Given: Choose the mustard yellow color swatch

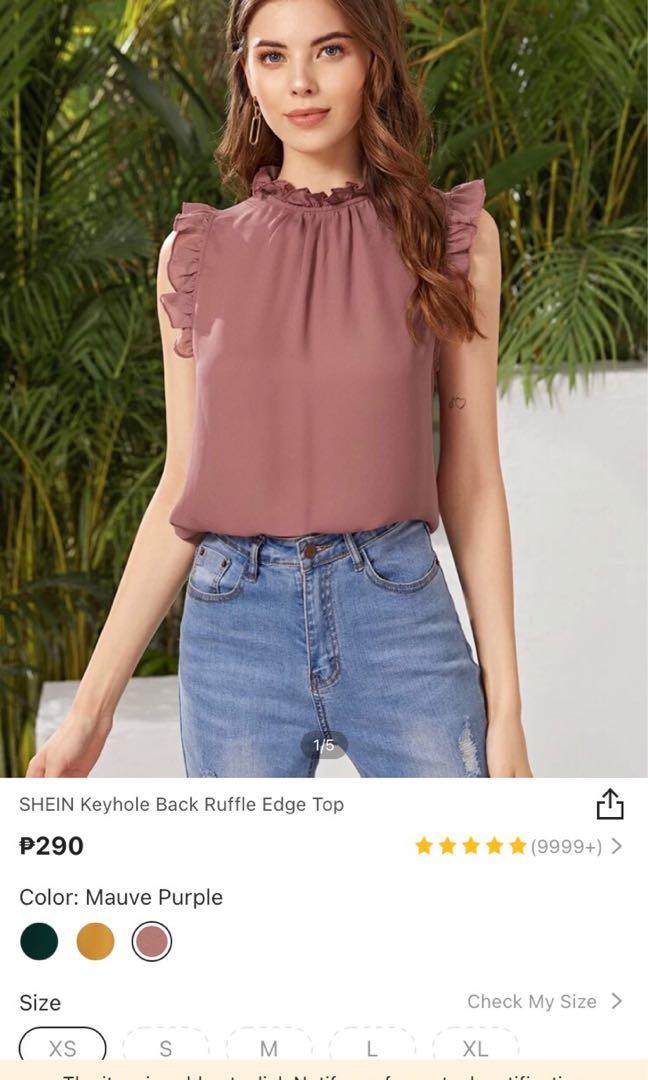Looking at the screenshot, I should (x=95, y=941).
